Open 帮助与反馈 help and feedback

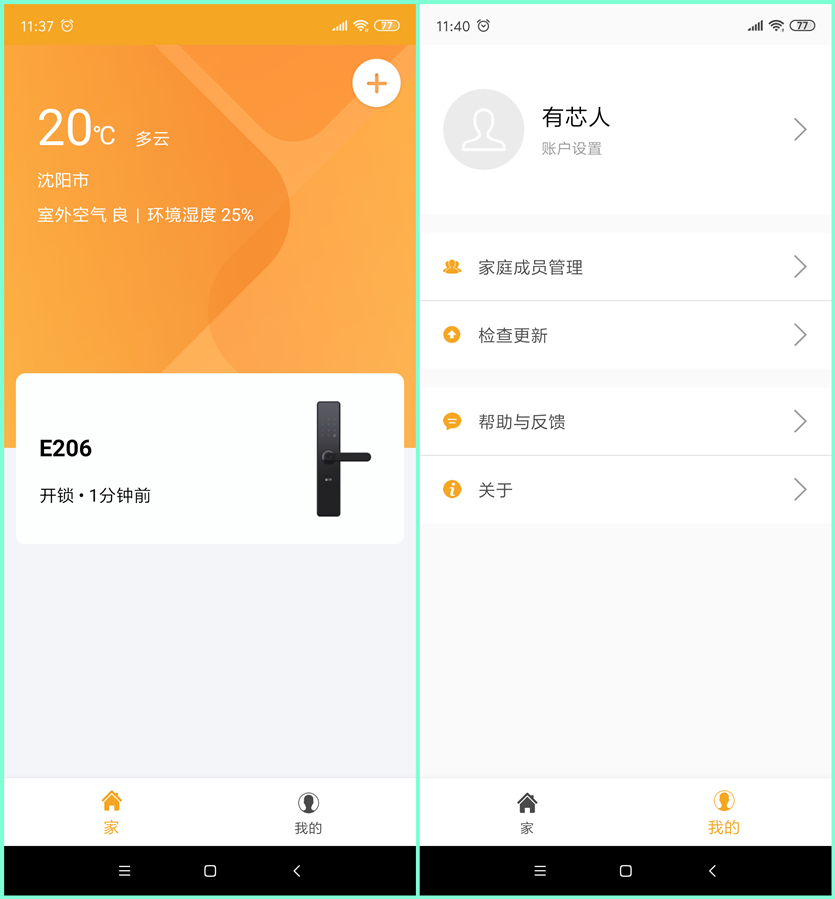tap(625, 422)
